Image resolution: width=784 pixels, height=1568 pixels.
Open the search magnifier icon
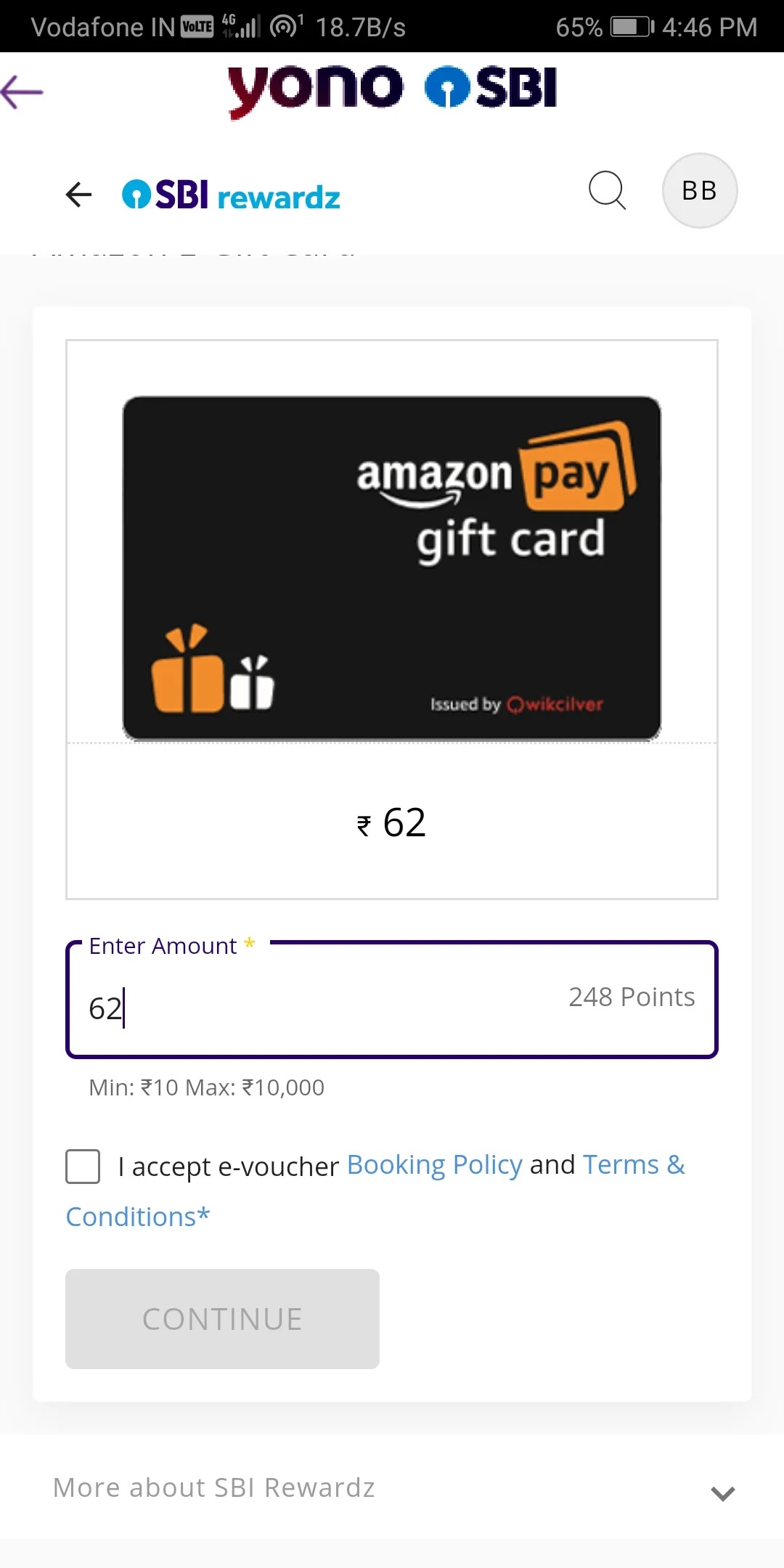[x=607, y=191]
